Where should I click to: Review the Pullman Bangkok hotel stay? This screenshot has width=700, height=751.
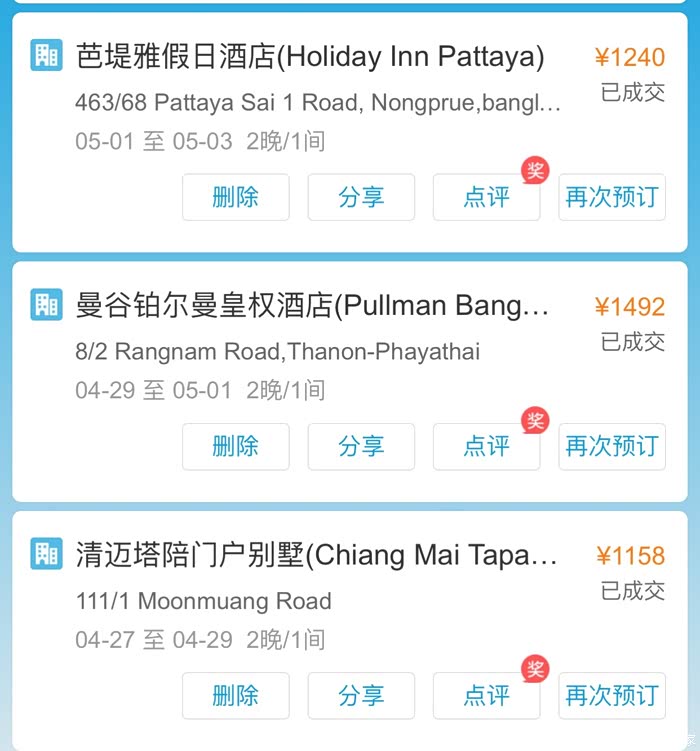486,446
